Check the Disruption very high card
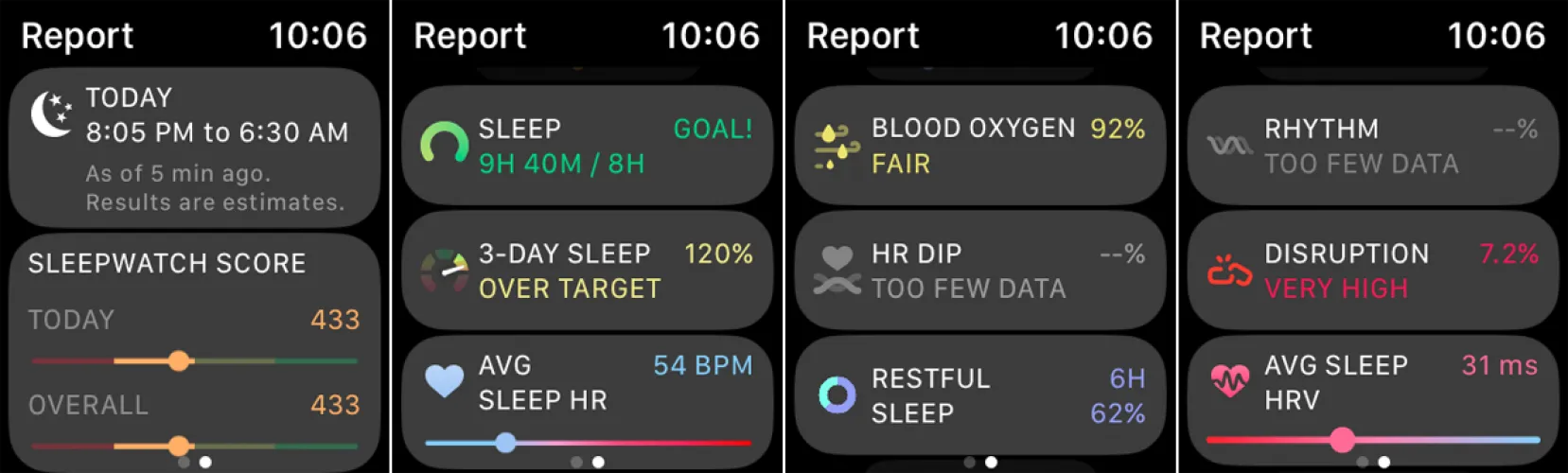 (1372, 271)
